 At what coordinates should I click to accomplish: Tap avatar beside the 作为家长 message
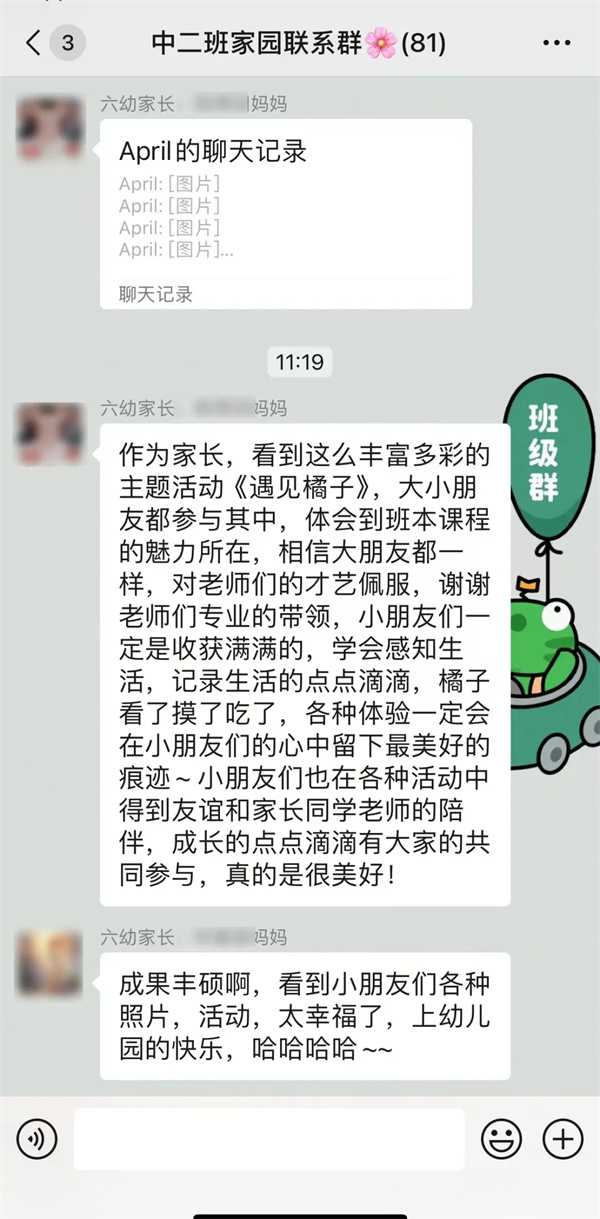50,434
